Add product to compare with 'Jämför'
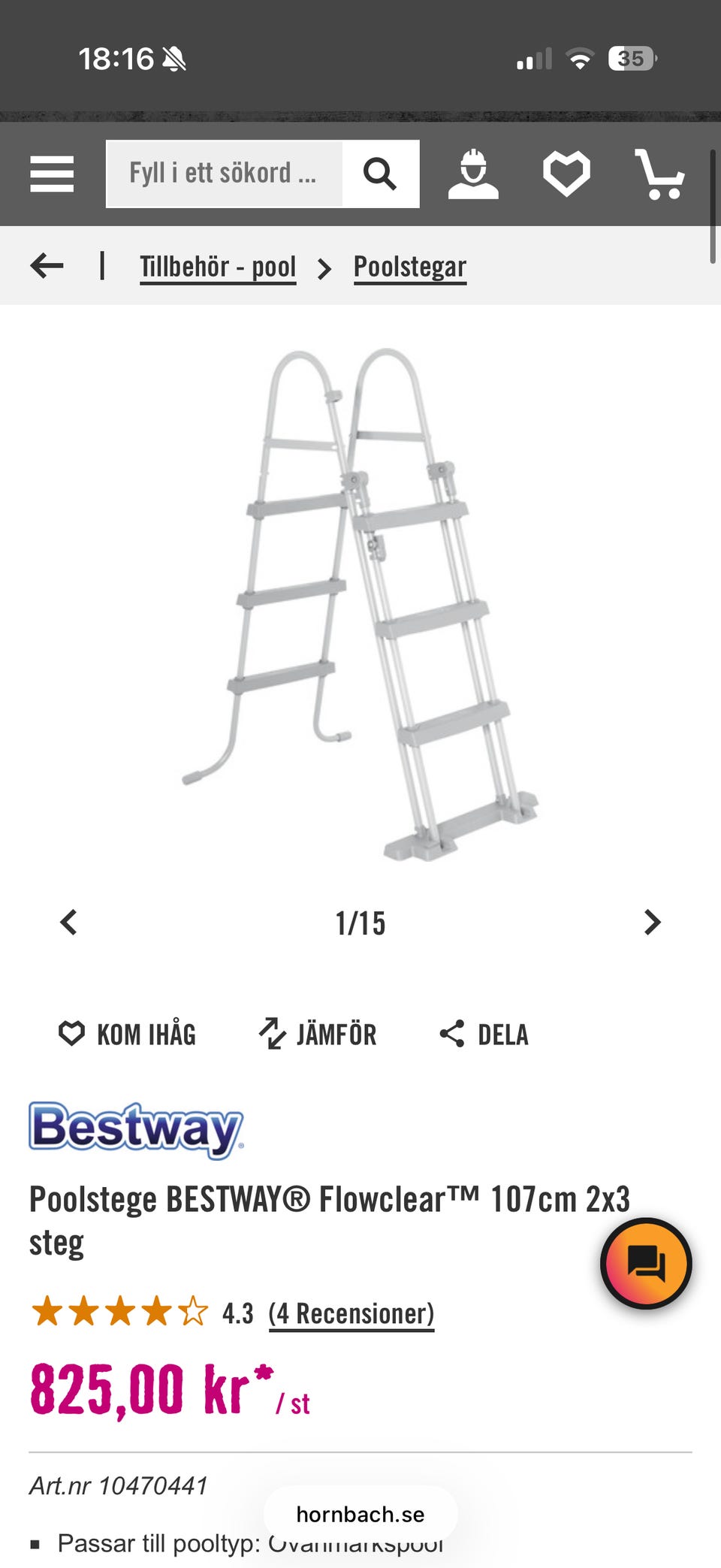The width and height of the screenshot is (721, 1568). pyautogui.click(x=317, y=1035)
